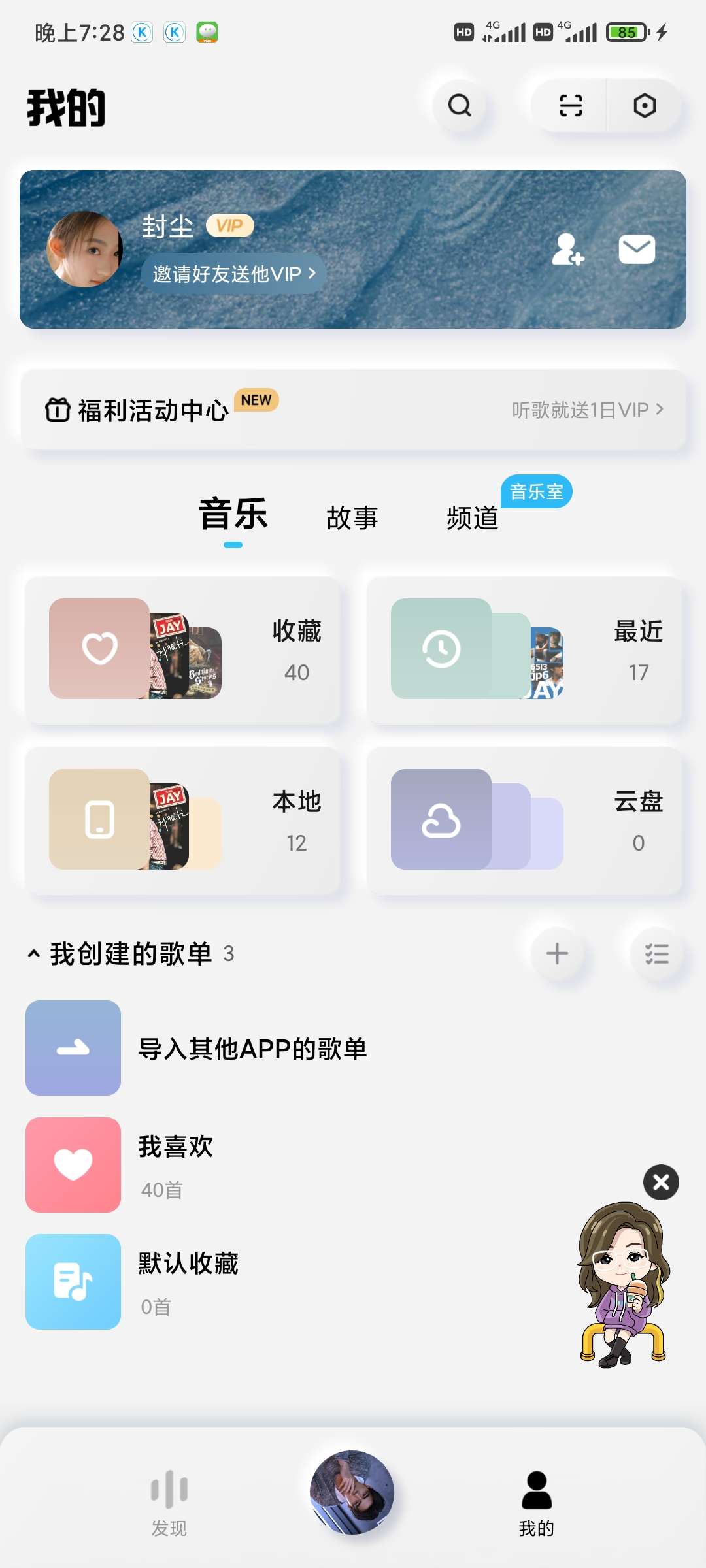Create a new playlist with plus button
This screenshot has height=1568, width=706.
[557, 954]
